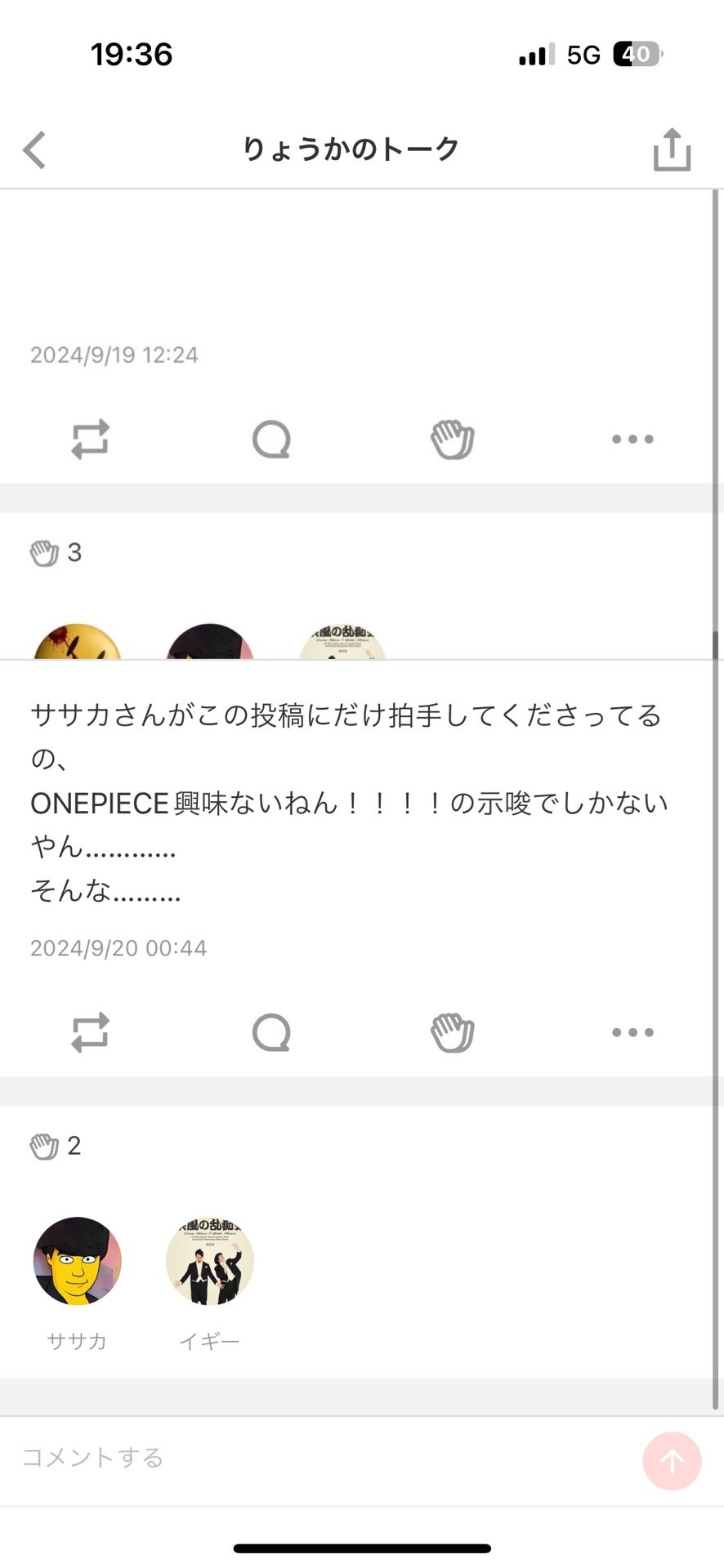Tap the share icon in the top bar
The height and width of the screenshot is (1568, 724).
(670, 149)
